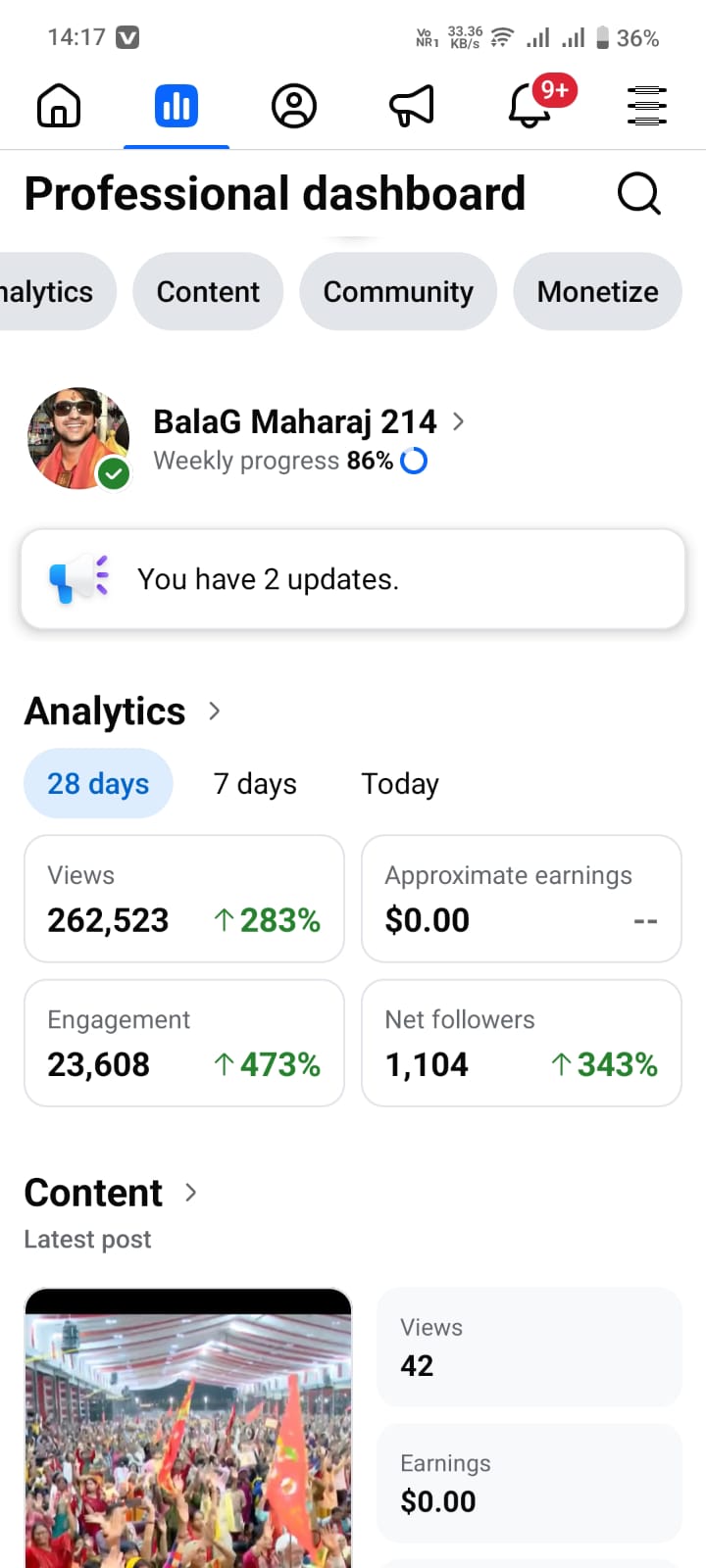The height and width of the screenshot is (1568, 706).
Task: Select the Community chip
Action: pyautogui.click(x=398, y=292)
